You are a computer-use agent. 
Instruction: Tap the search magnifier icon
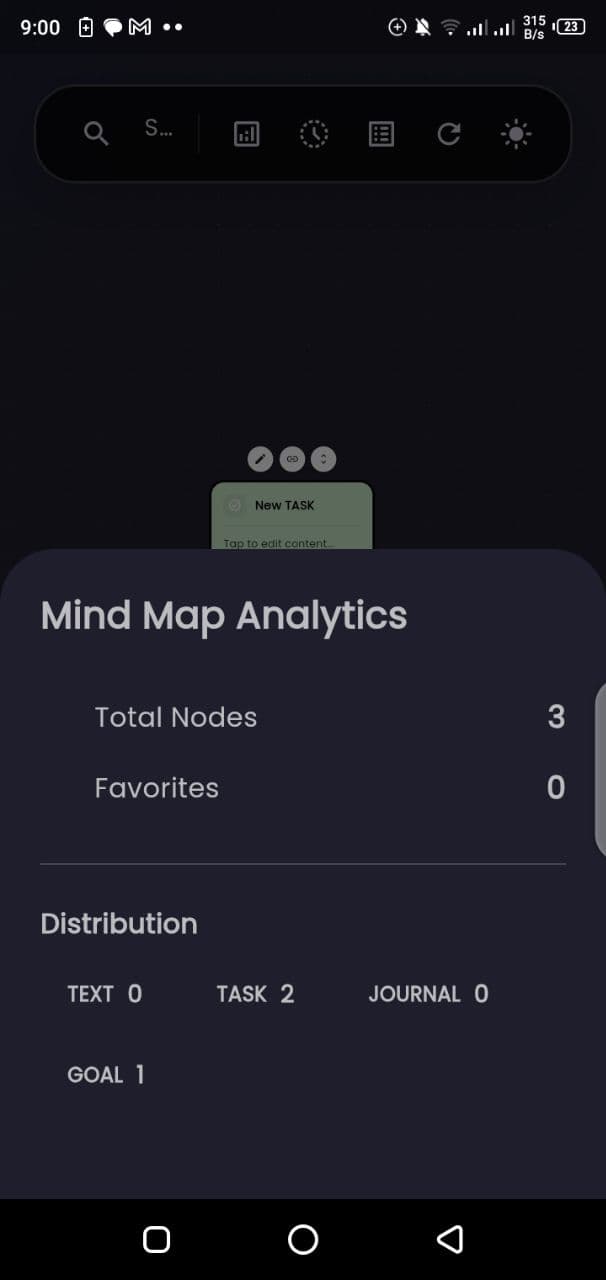pos(96,133)
